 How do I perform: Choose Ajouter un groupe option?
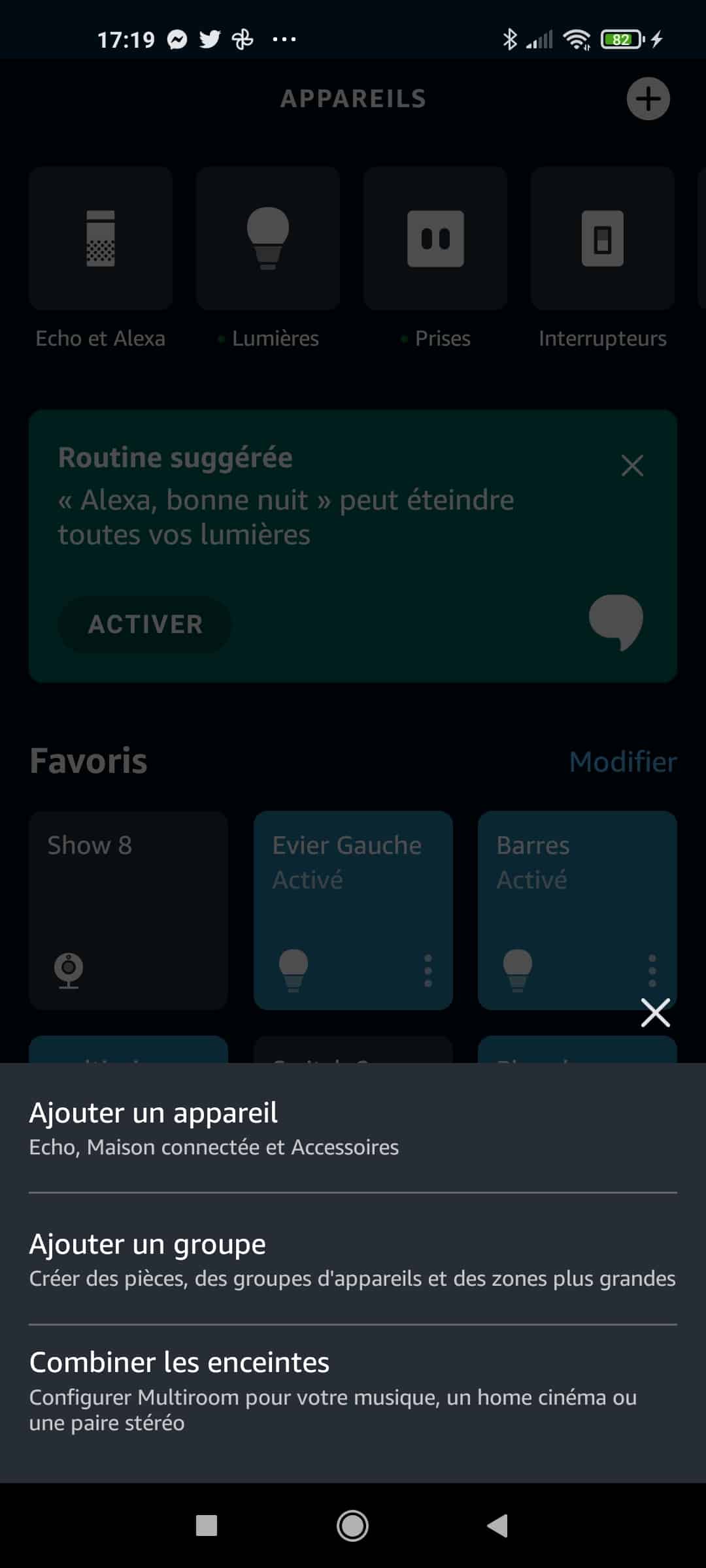point(353,1259)
